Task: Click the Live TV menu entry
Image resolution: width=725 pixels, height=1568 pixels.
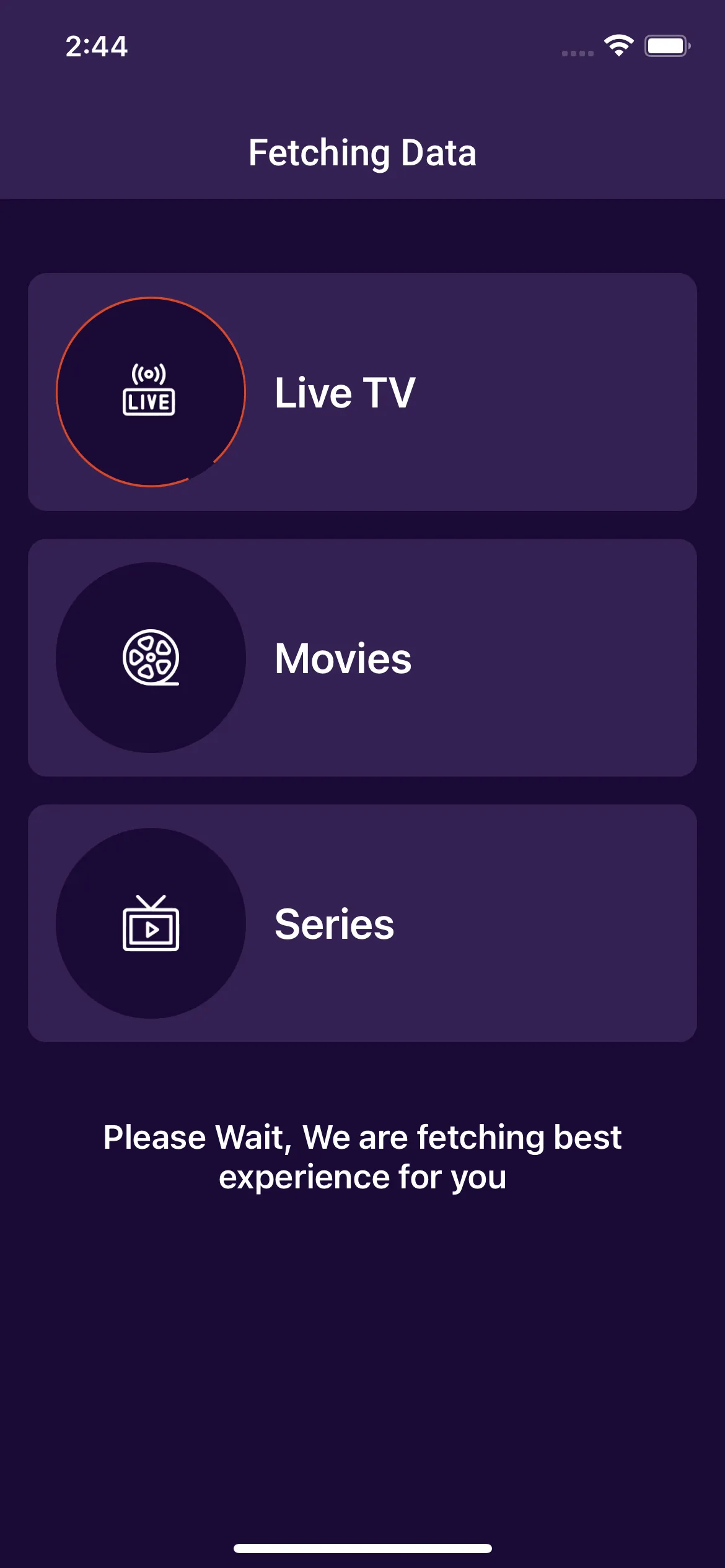Action: (x=345, y=391)
